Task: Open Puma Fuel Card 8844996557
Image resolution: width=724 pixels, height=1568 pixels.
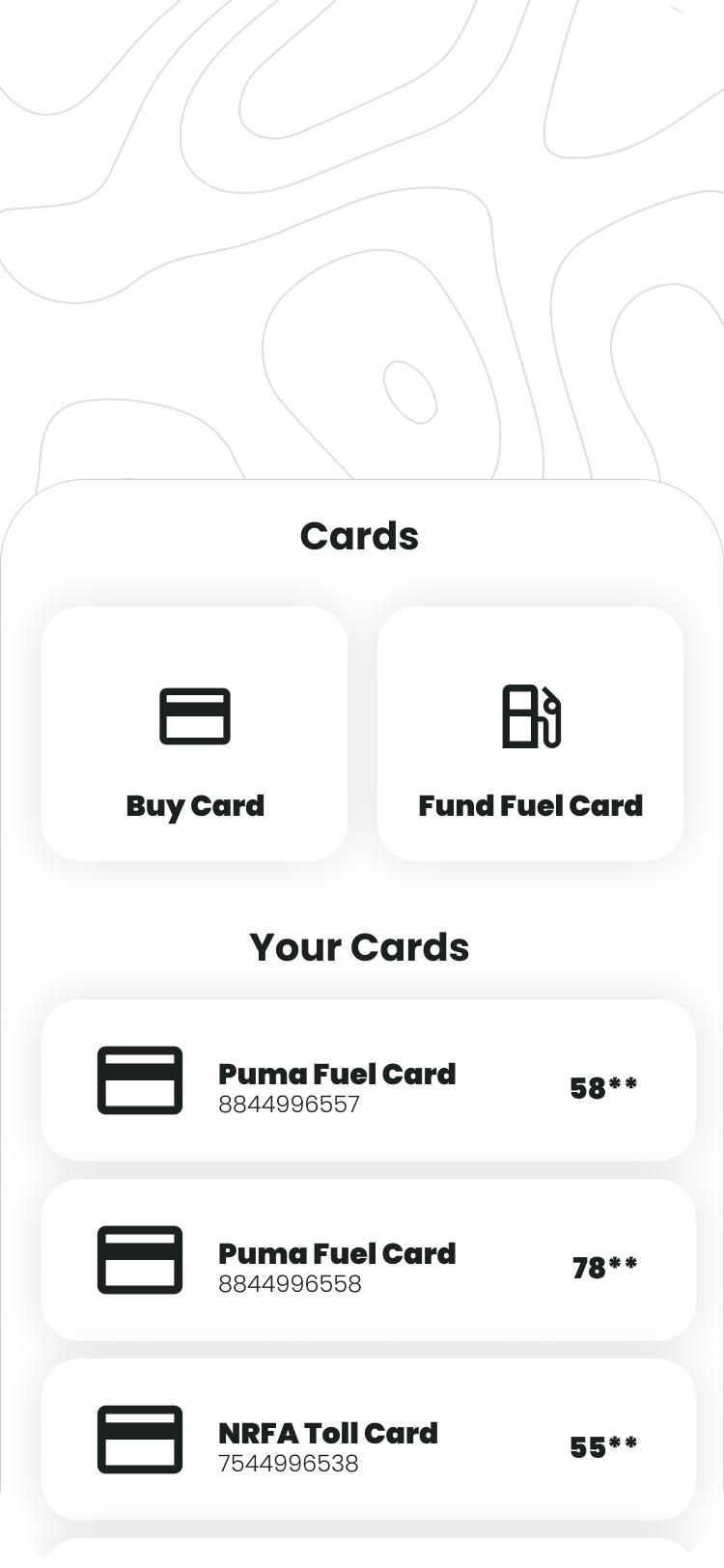Action: click(368, 1080)
